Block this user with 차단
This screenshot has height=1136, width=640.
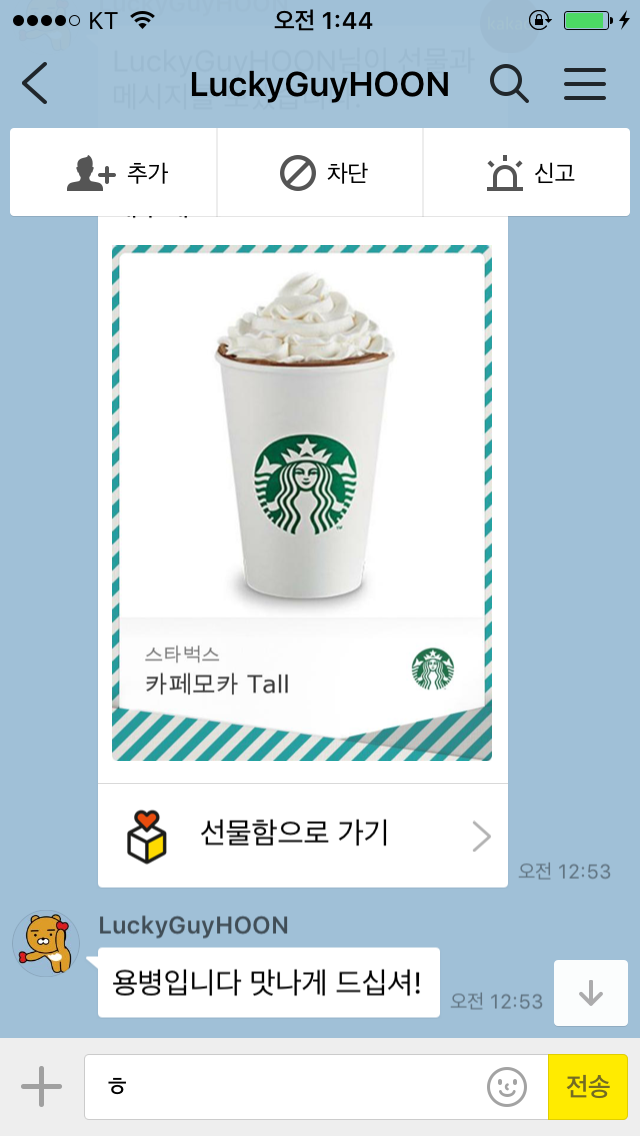(x=321, y=173)
